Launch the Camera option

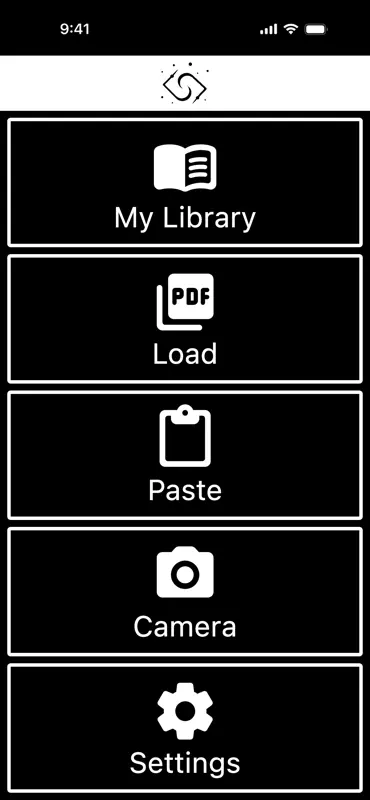click(185, 591)
